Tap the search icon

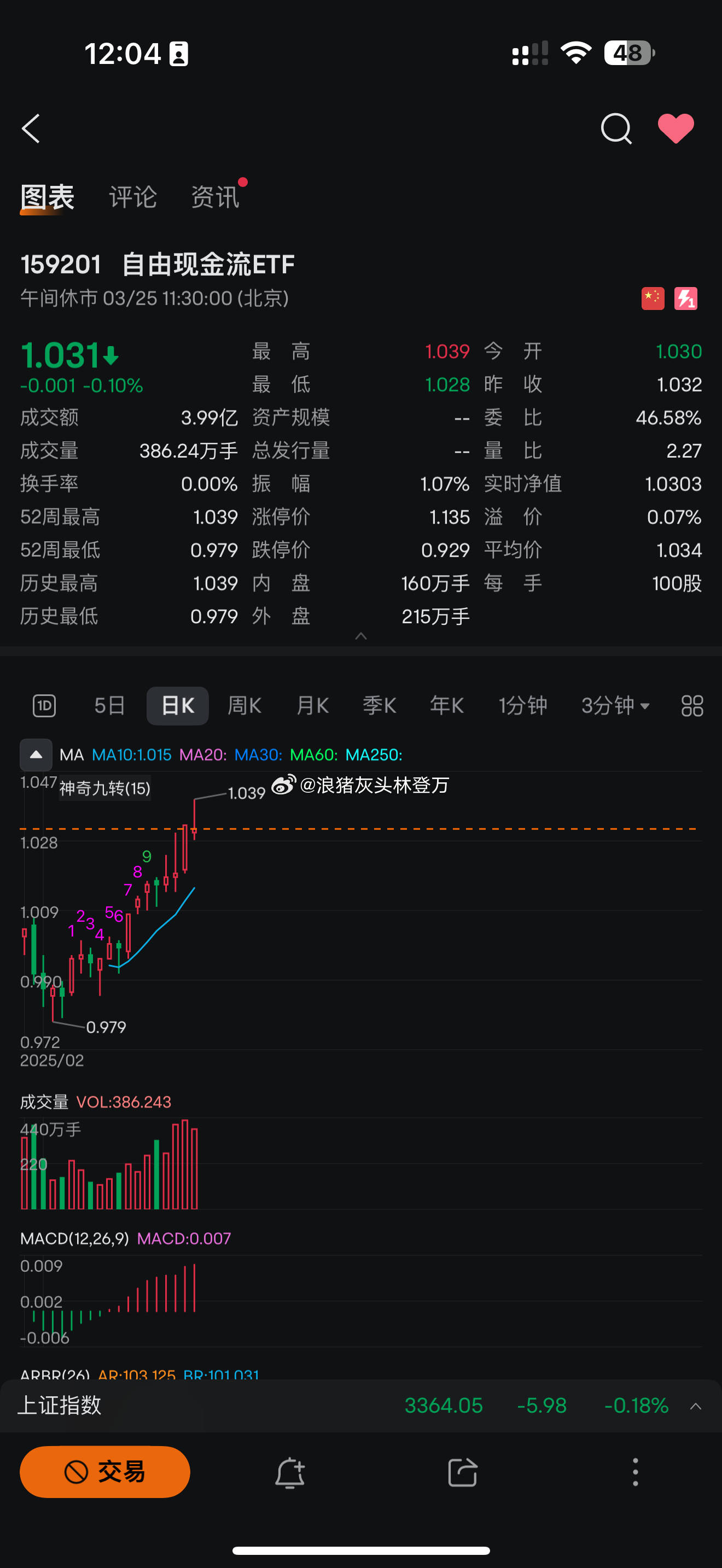pos(615,128)
